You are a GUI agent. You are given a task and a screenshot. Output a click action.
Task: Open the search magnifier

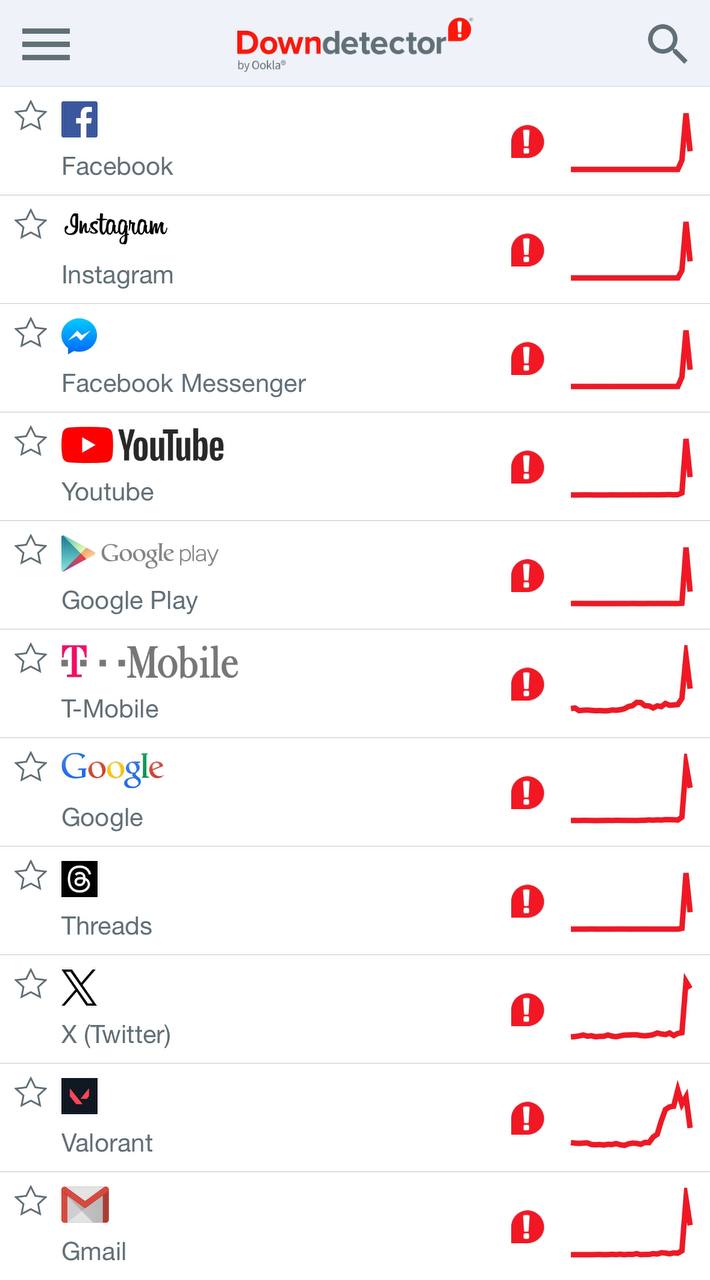pos(666,44)
